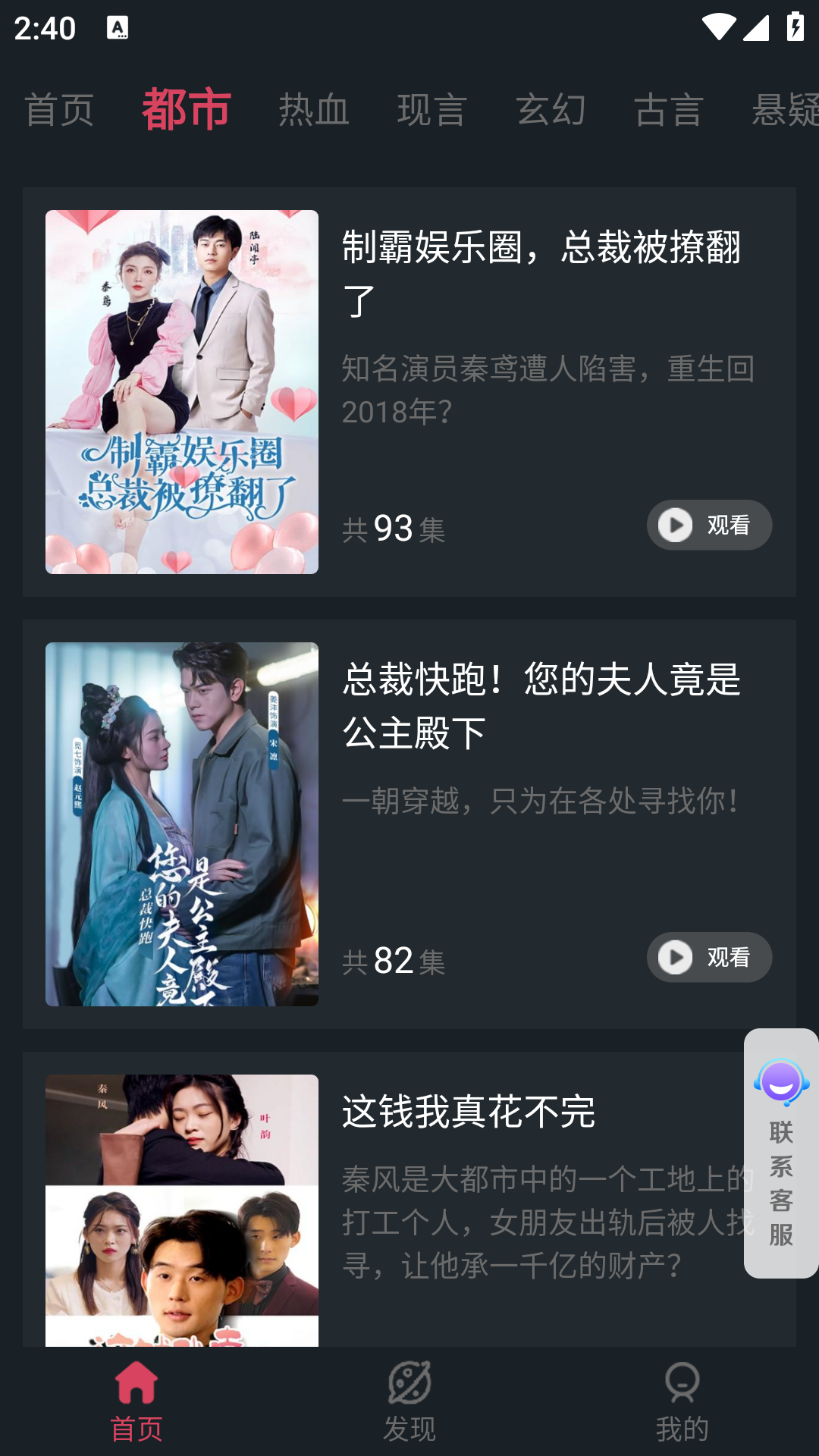
Task: Open the 现言 category tab
Action: (x=432, y=110)
